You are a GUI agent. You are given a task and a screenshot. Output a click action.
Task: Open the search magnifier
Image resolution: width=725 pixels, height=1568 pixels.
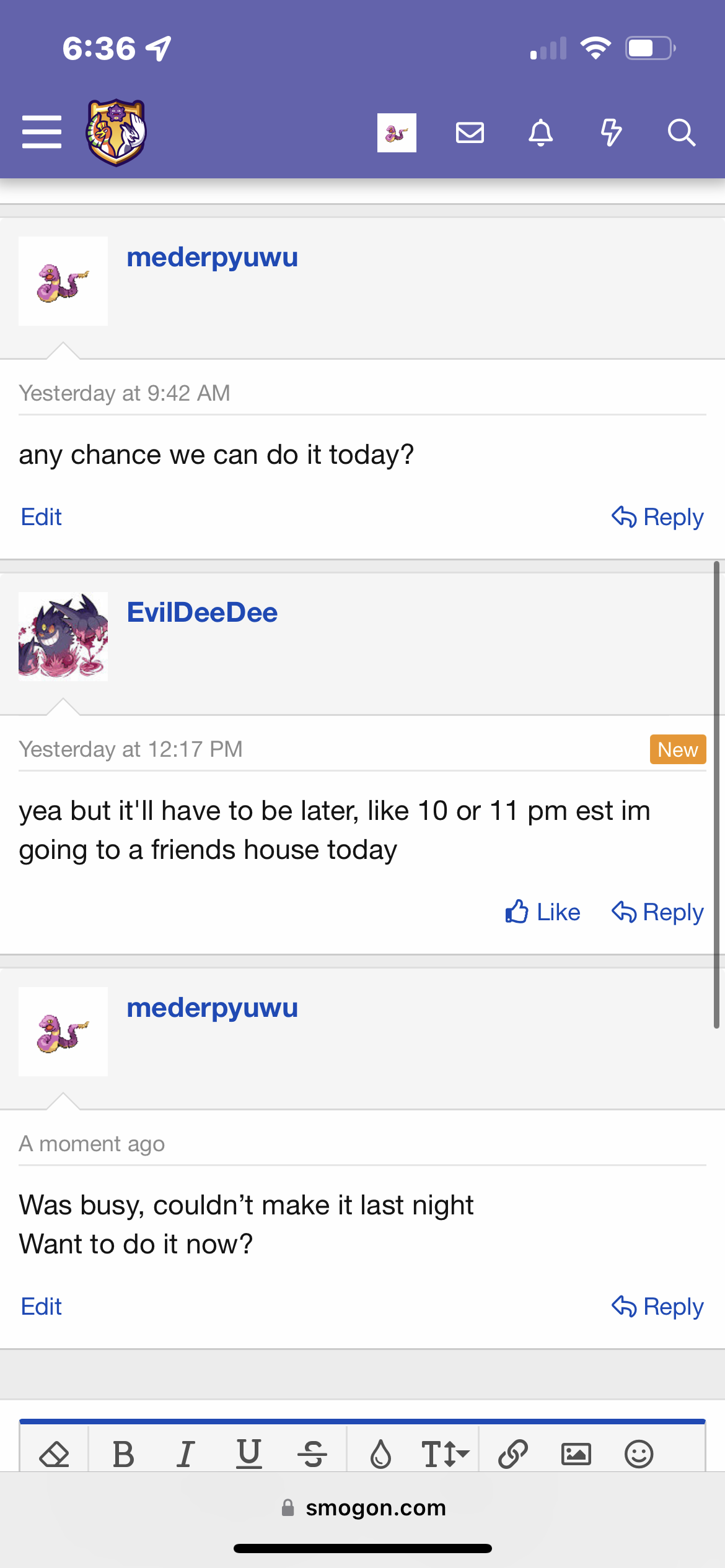(682, 133)
